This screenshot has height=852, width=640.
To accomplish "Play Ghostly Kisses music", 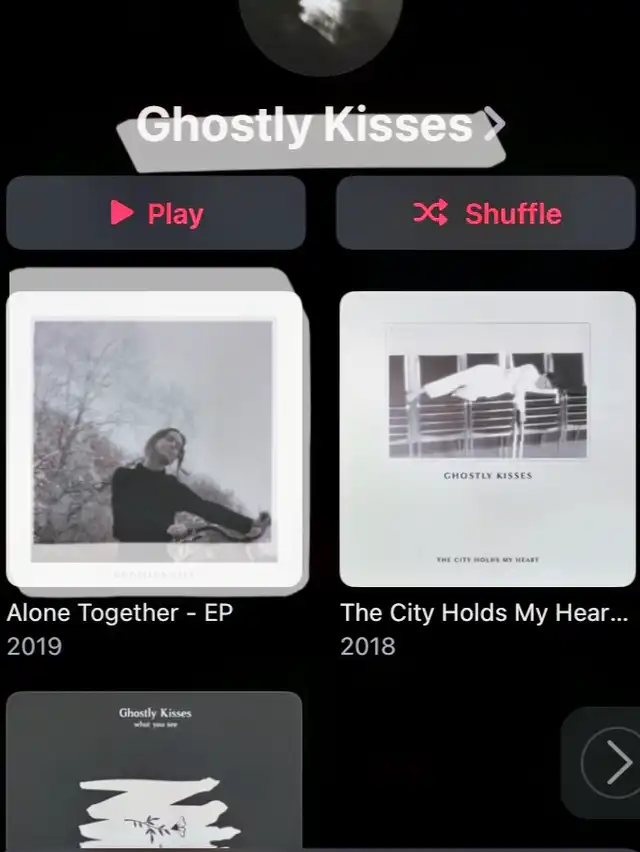I will pos(156,213).
